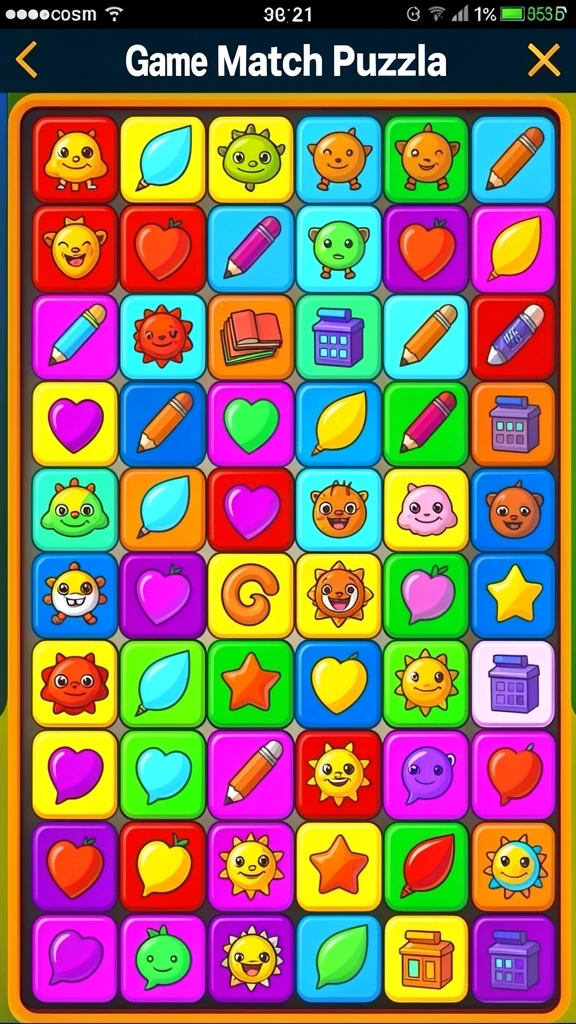Select the red leaf on green tile

coord(426,867)
